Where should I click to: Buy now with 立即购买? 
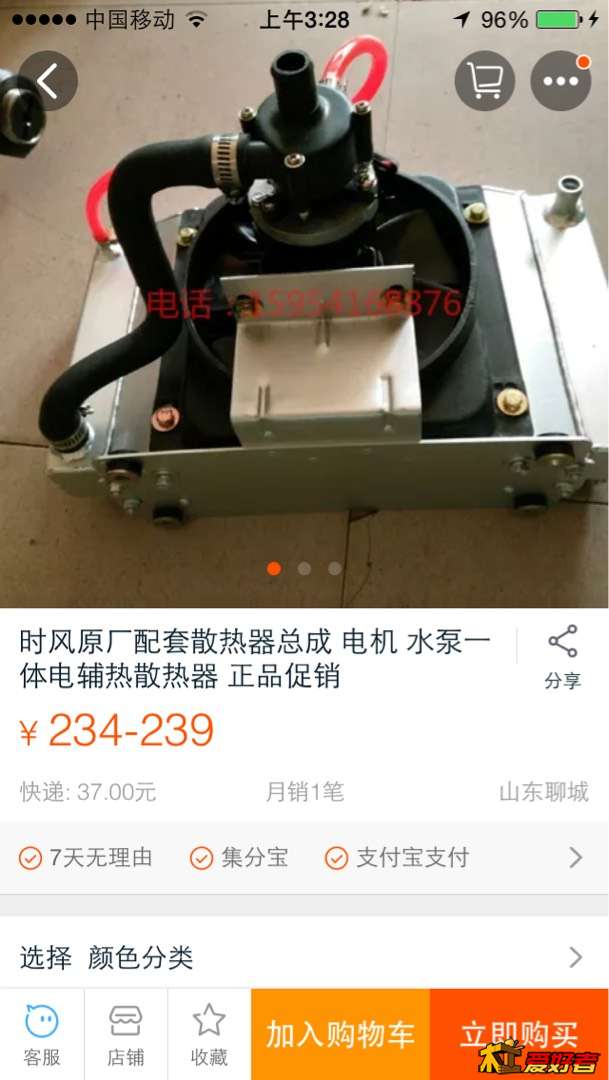tap(519, 1035)
